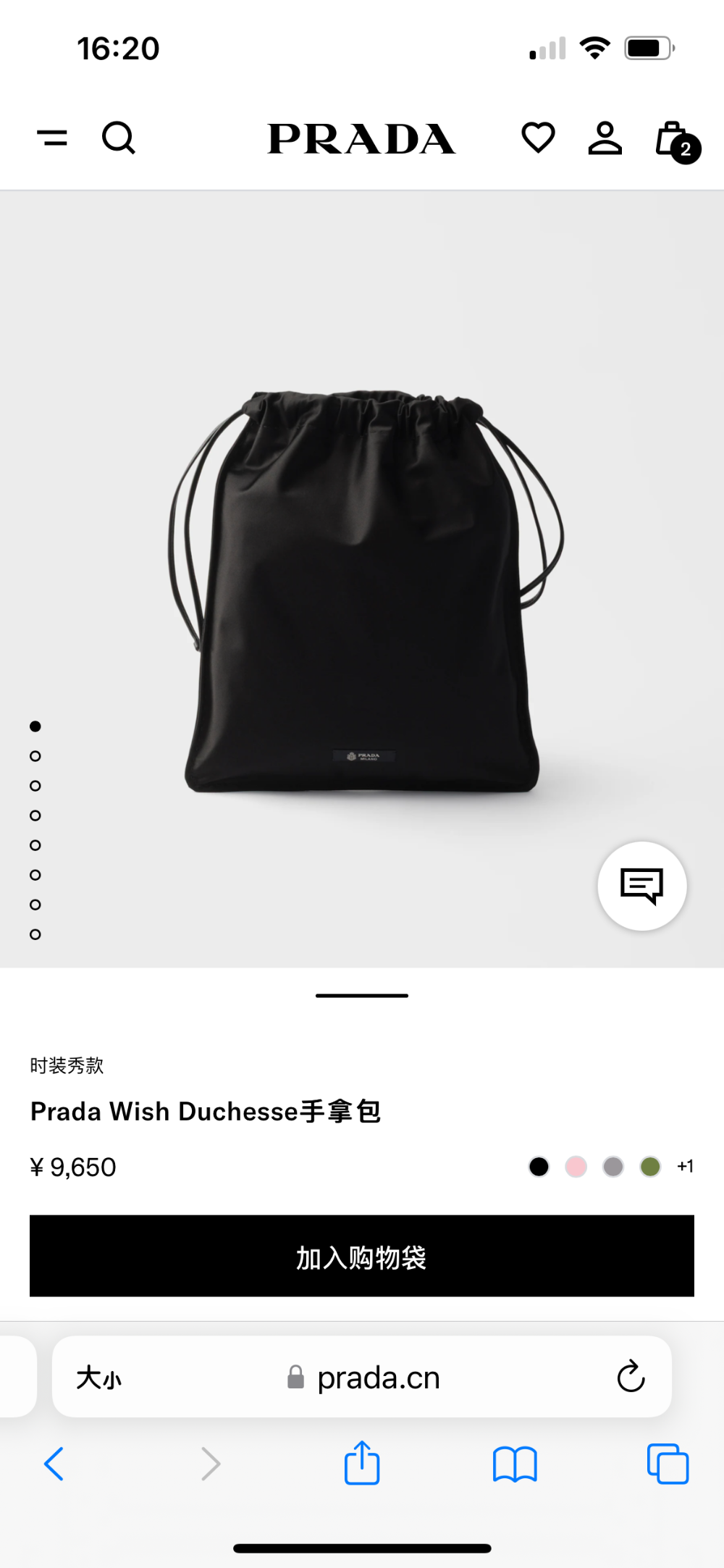Reload the prada.cn page
724x1568 pixels.
631,1376
